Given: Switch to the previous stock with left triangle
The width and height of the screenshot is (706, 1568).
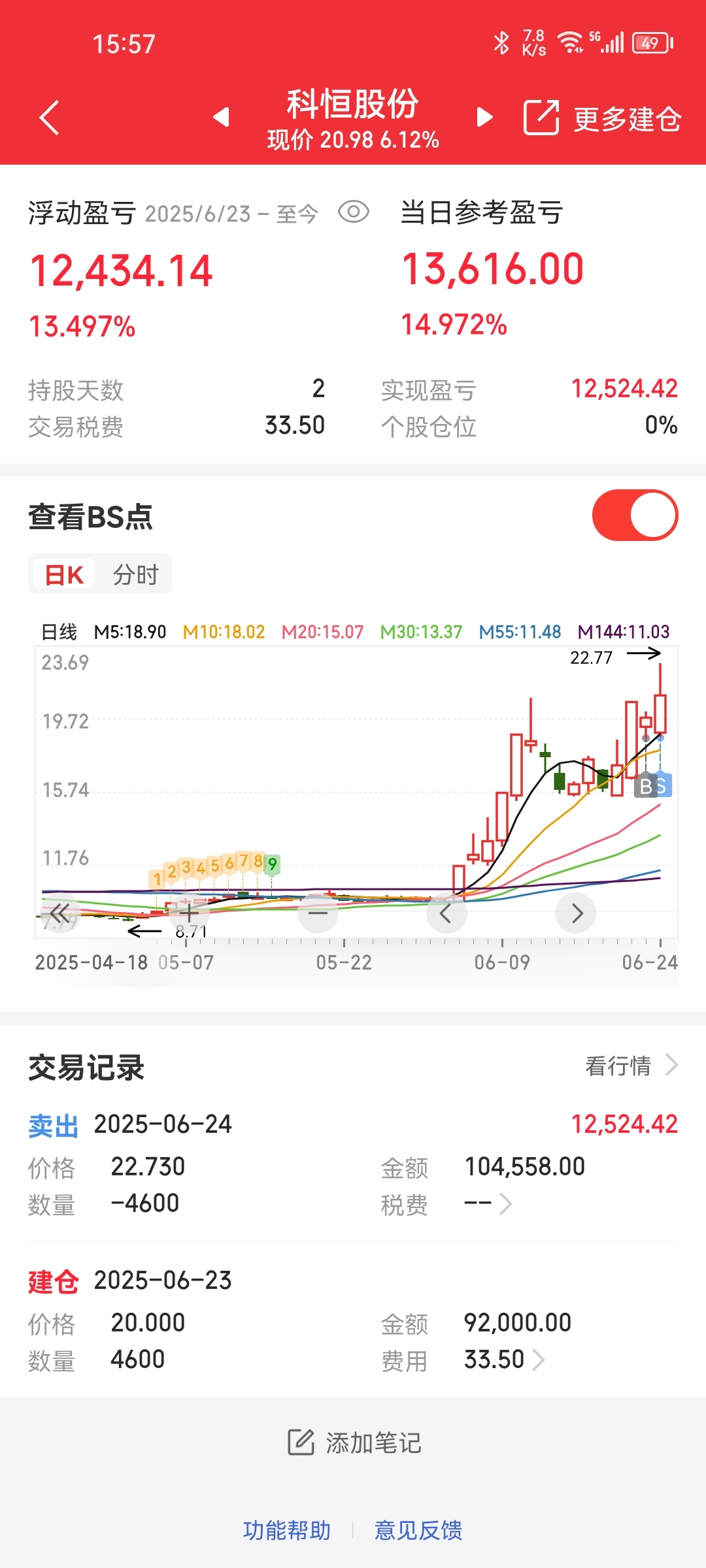Looking at the screenshot, I should 222,118.
